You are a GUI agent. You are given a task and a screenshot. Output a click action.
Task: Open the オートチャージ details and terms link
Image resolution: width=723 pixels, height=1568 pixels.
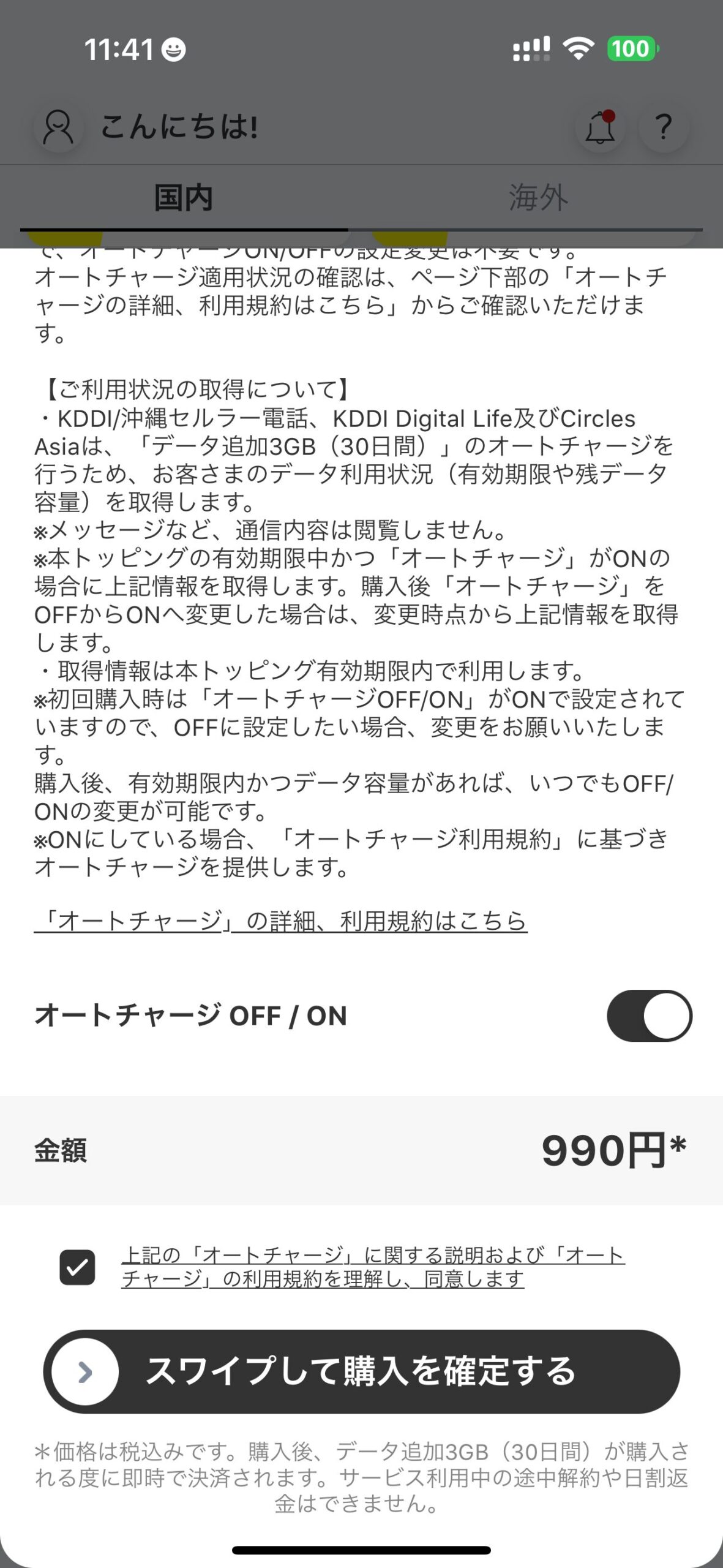point(281,921)
